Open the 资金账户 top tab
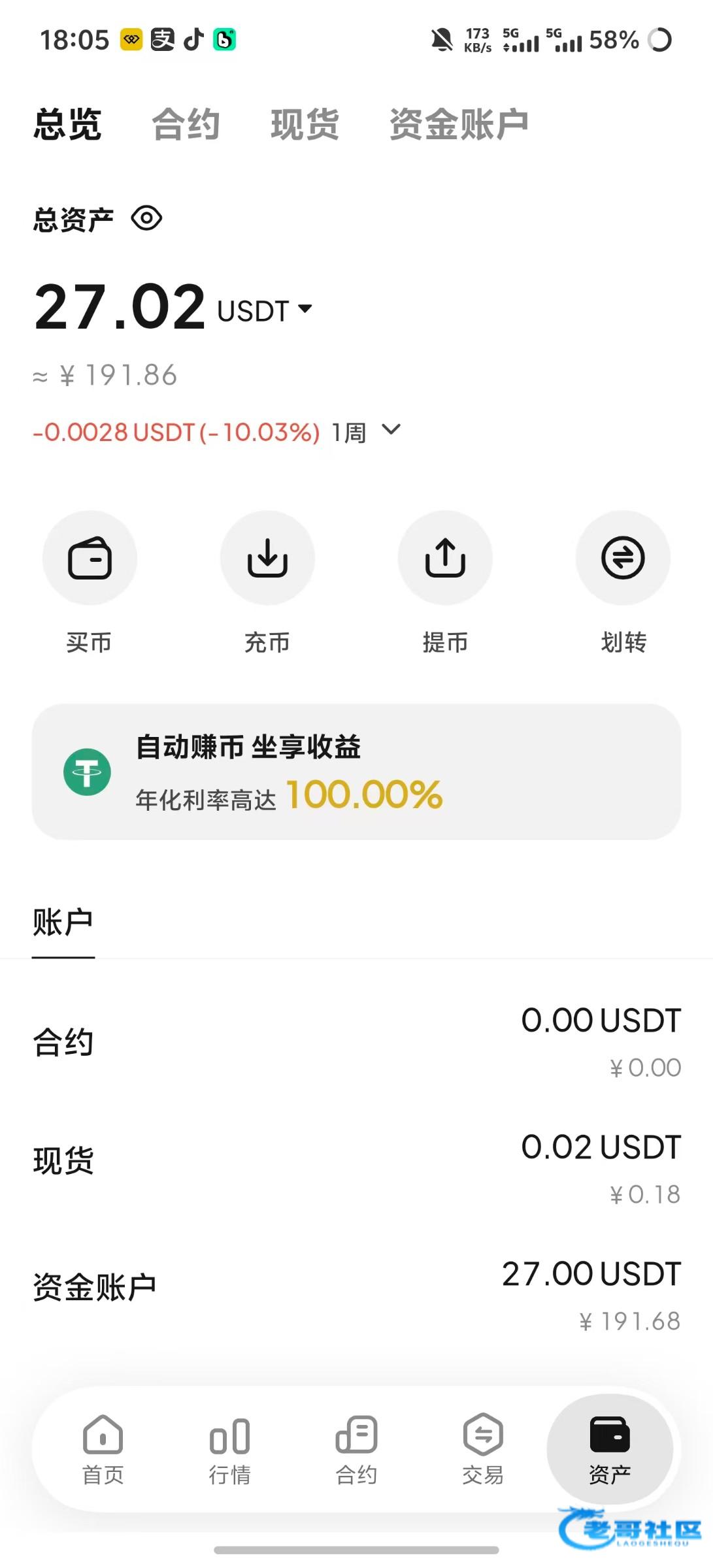713x1568 pixels. pyautogui.click(x=458, y=124)
